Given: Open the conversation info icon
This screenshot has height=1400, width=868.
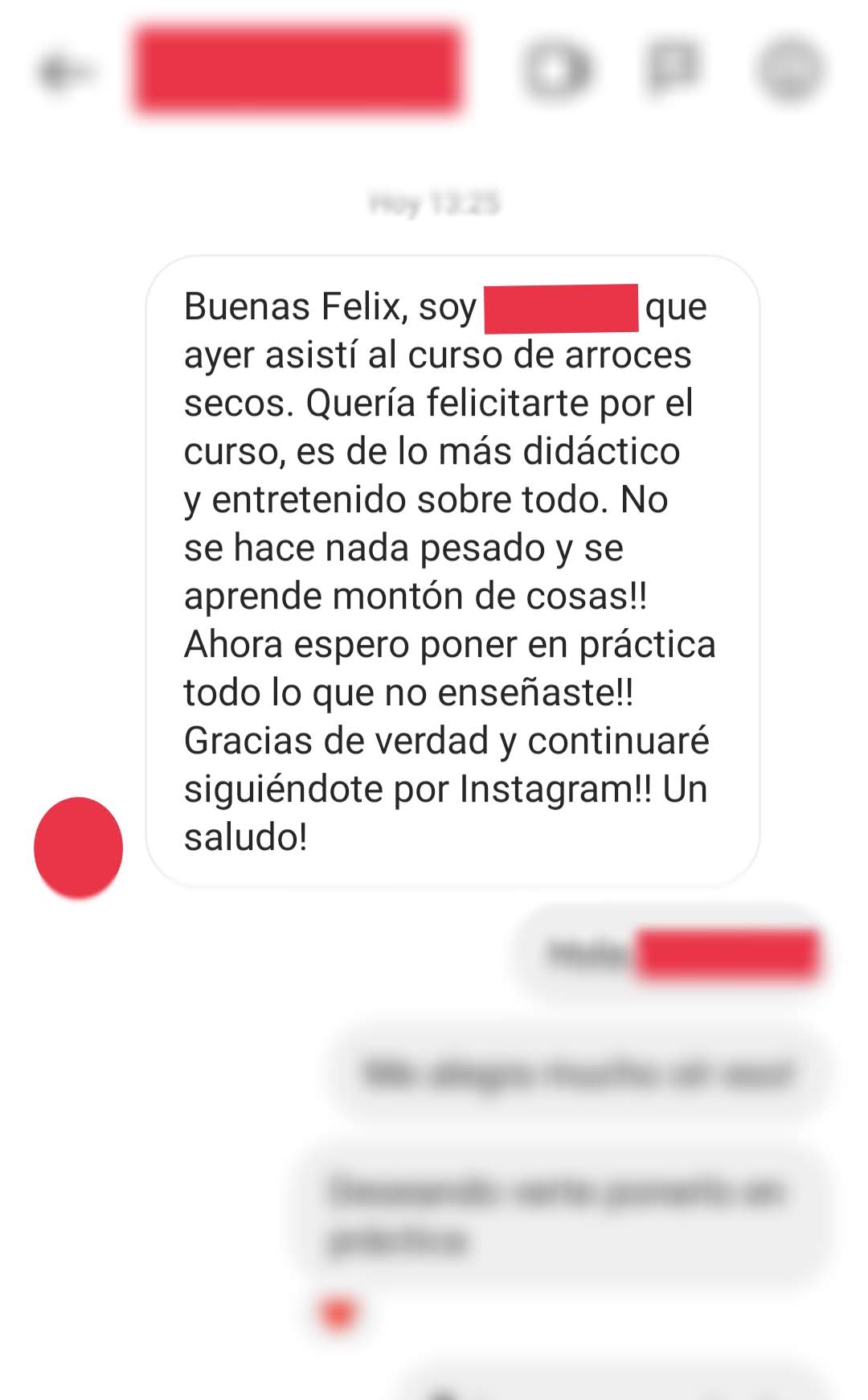Looking at the screenshot, I should pyautogui.click(x=790, y=71).
